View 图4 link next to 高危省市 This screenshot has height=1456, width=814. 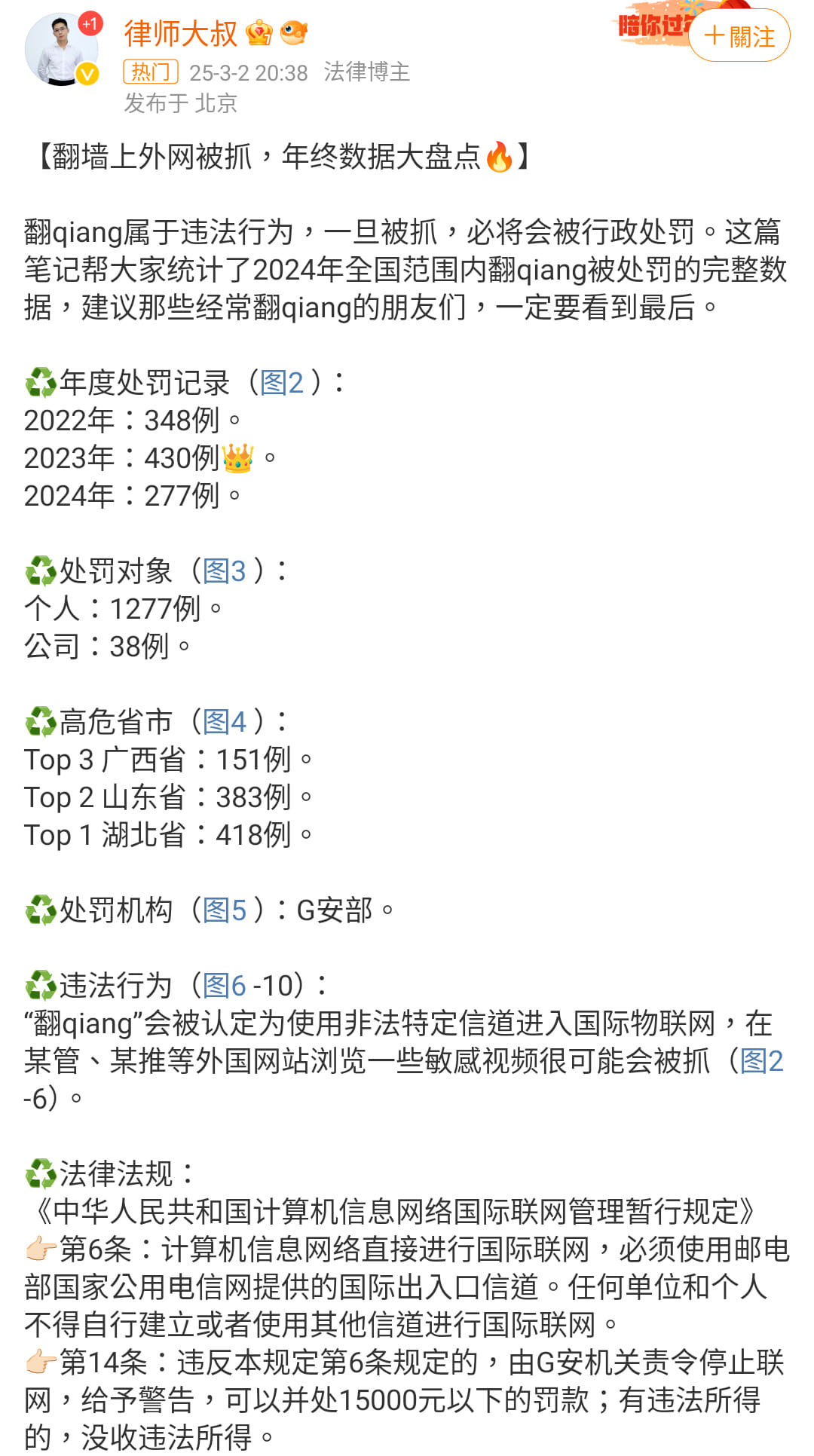coord(224,722)
